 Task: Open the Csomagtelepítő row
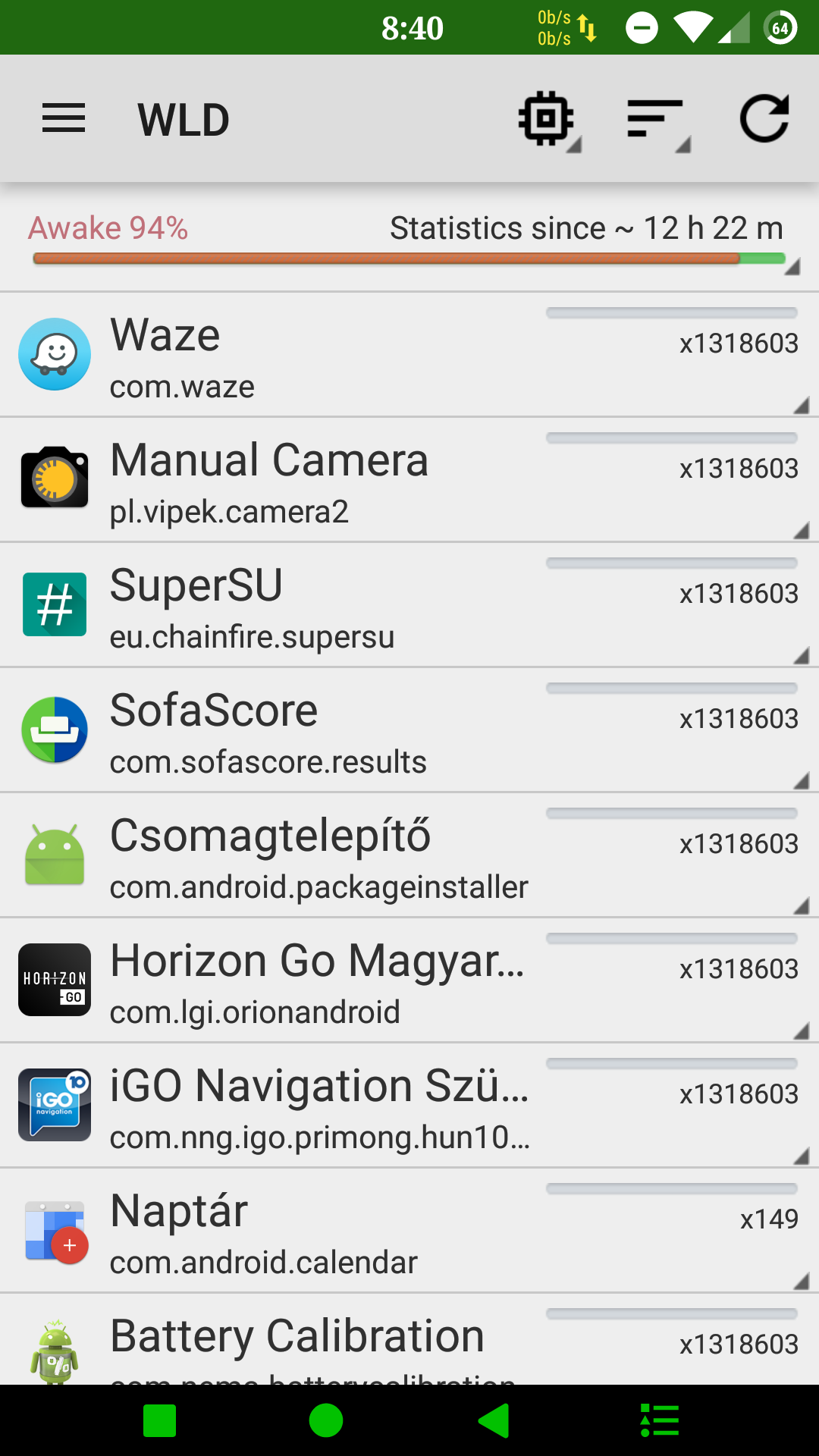click(x=409, y=855)
